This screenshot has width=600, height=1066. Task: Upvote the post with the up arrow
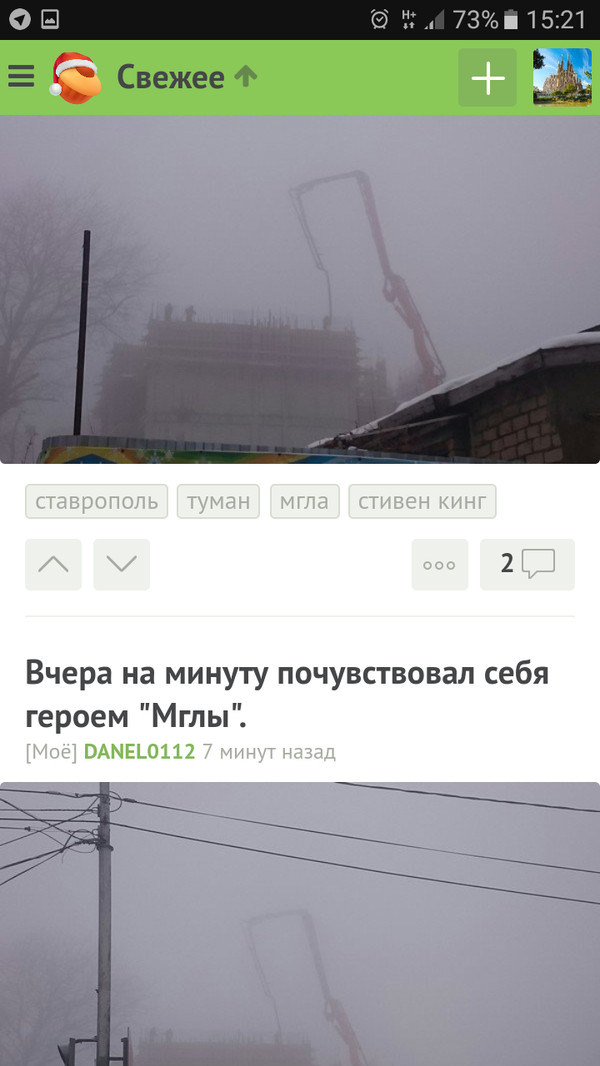(x=53, y=564)
